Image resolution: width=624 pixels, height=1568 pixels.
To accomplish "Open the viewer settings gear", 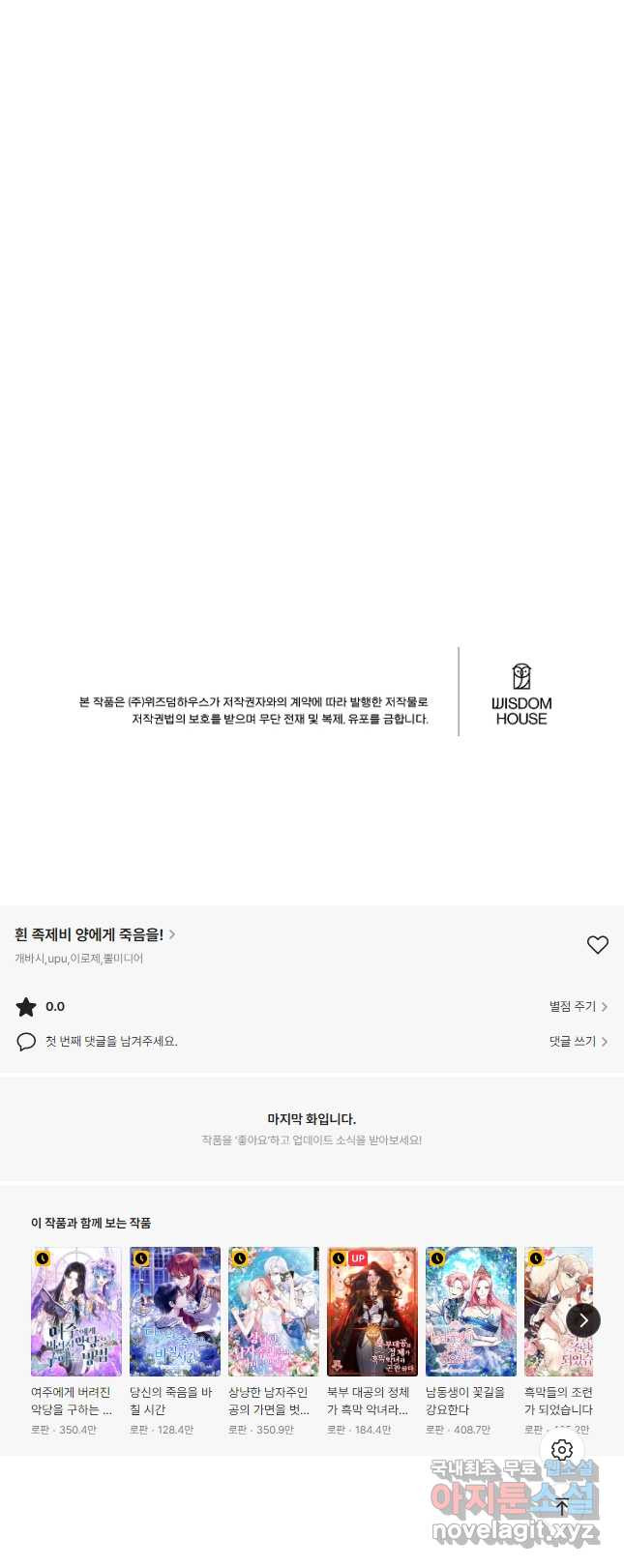I will (x=562, y=1450).
